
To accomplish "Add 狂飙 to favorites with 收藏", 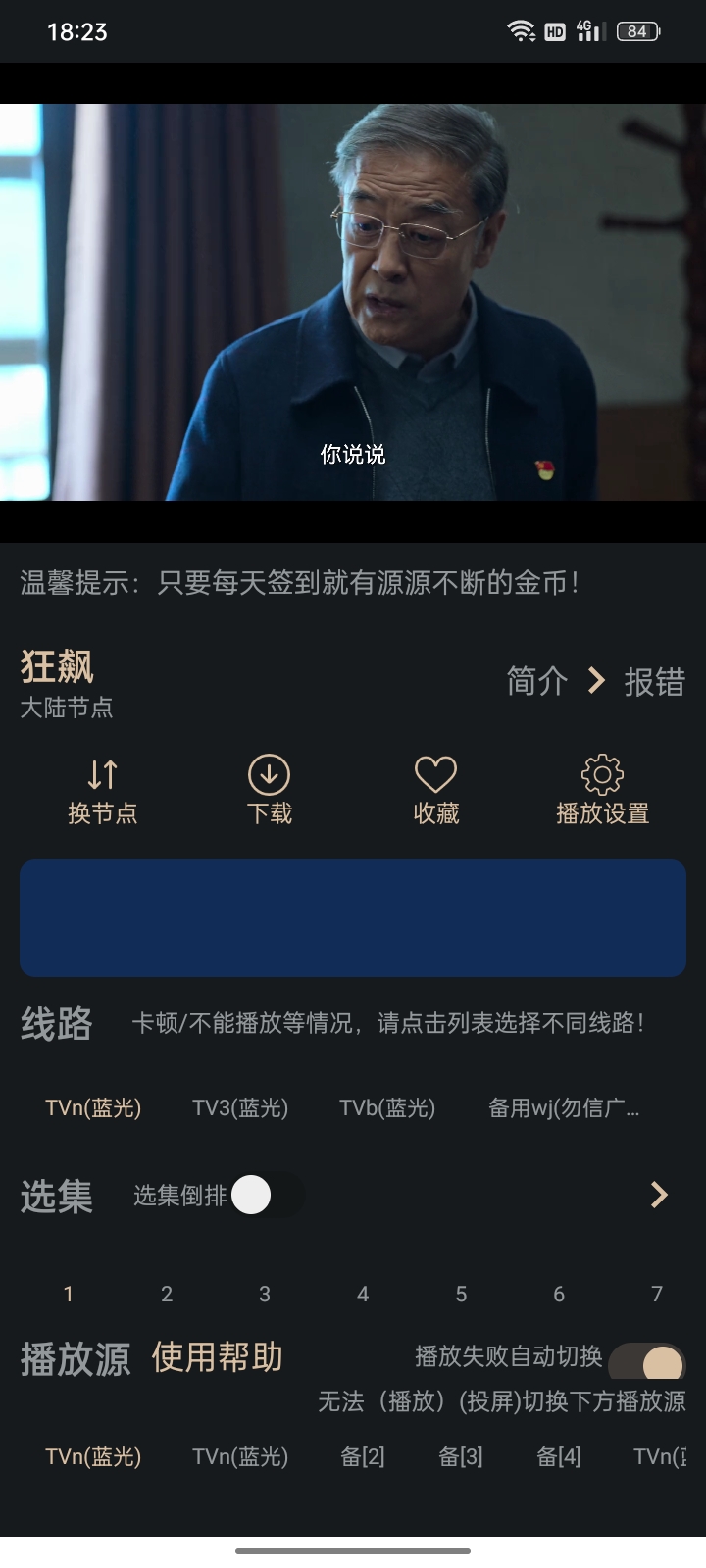I will (x=436, y=792).
